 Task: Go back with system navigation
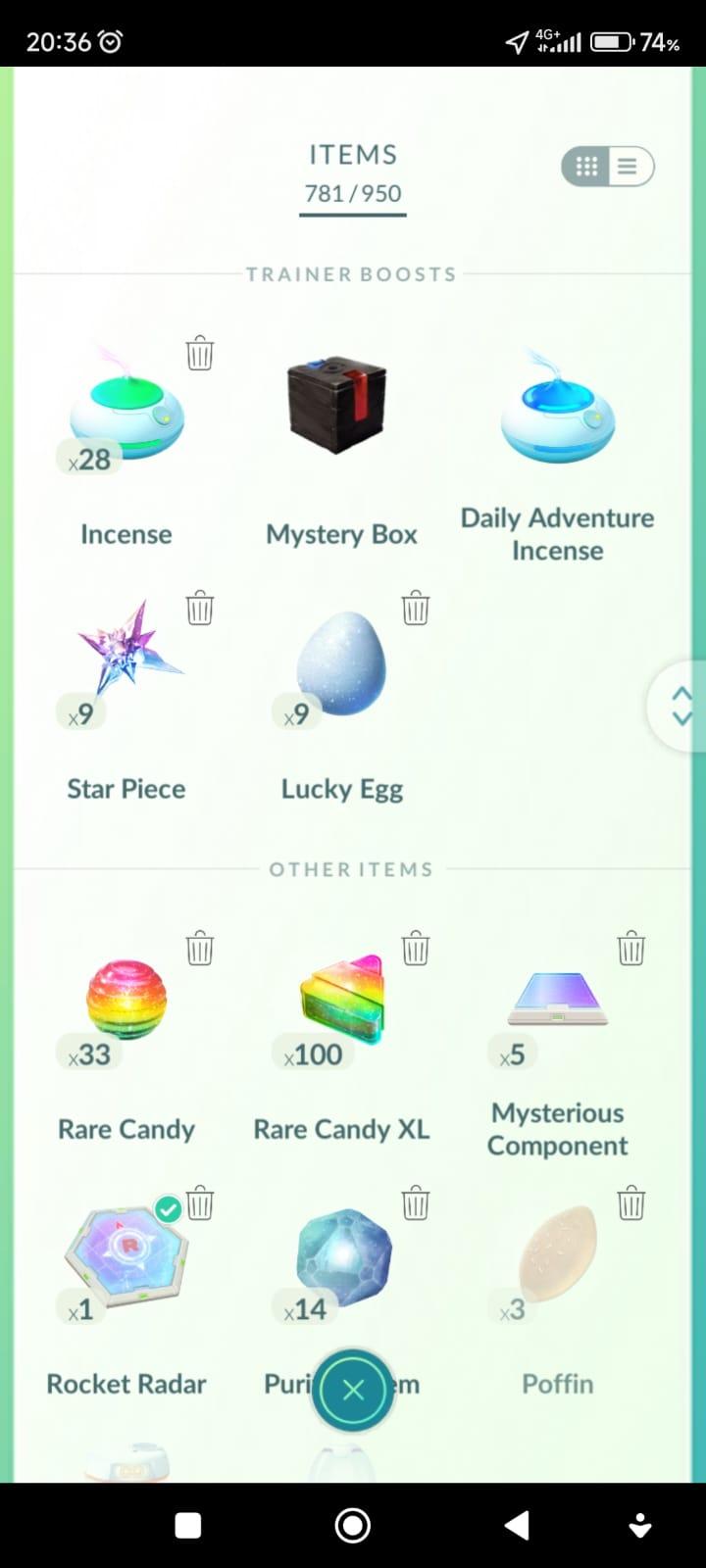[517, 1525]
